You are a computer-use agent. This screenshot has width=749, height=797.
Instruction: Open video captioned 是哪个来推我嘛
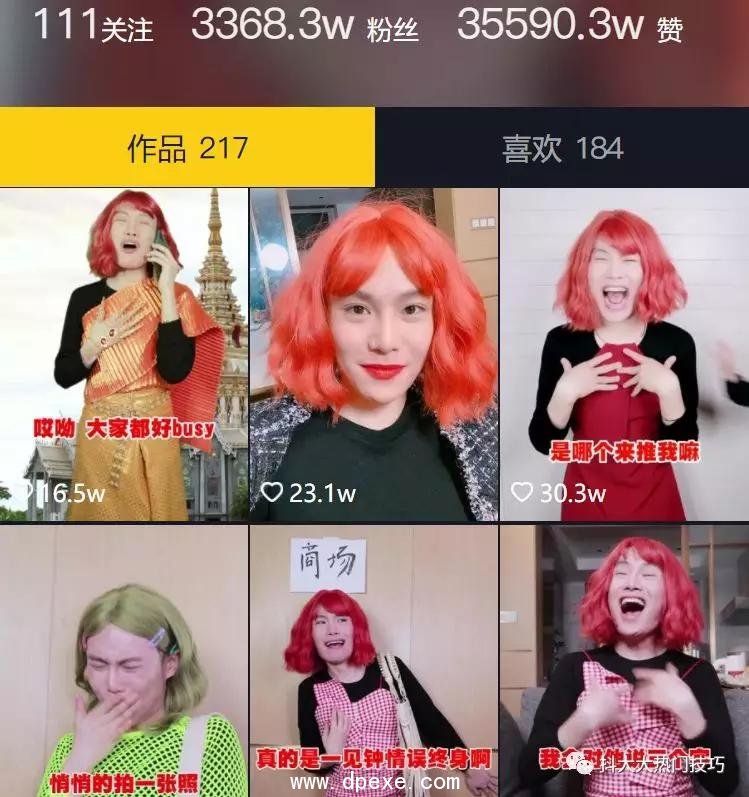click(x=624, y=355)
